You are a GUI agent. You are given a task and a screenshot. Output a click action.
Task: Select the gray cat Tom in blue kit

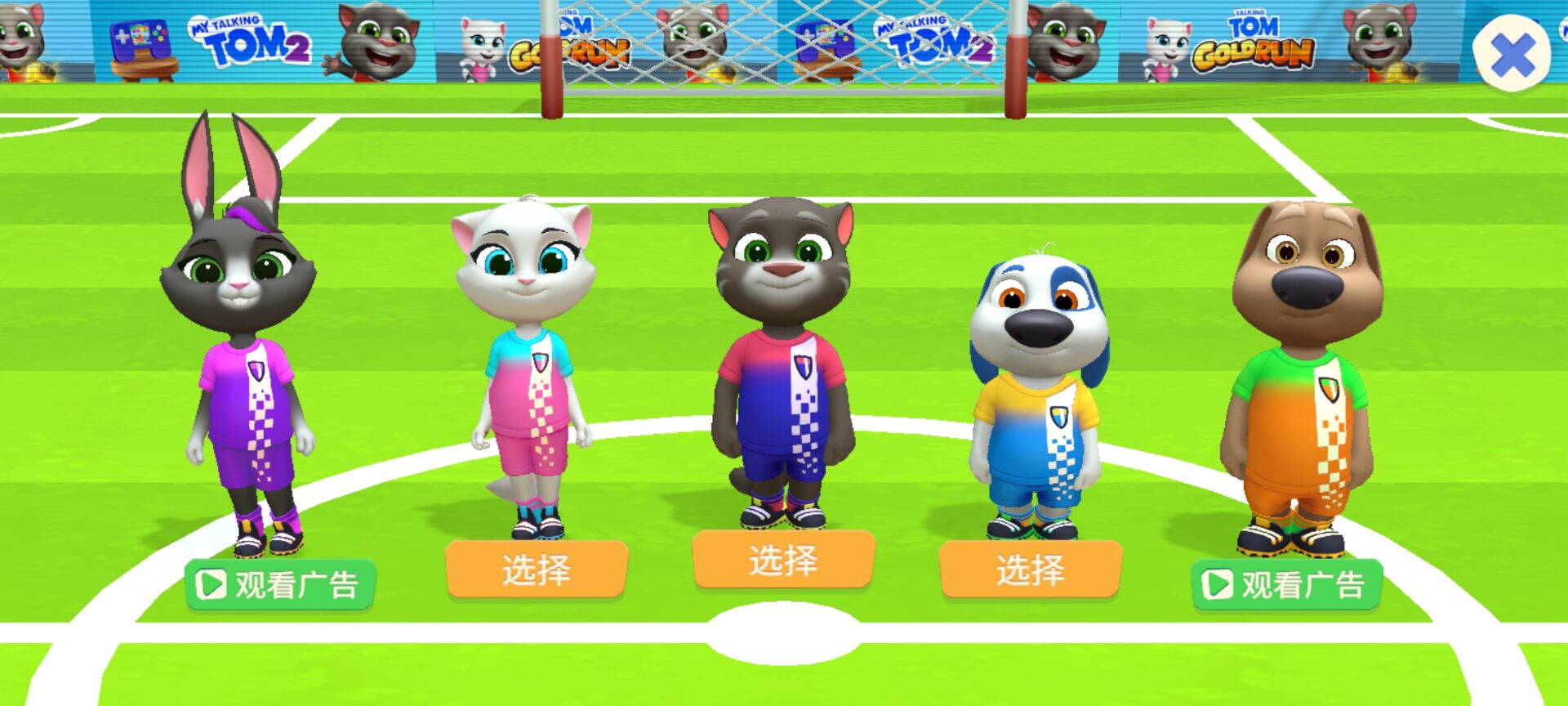783,561
